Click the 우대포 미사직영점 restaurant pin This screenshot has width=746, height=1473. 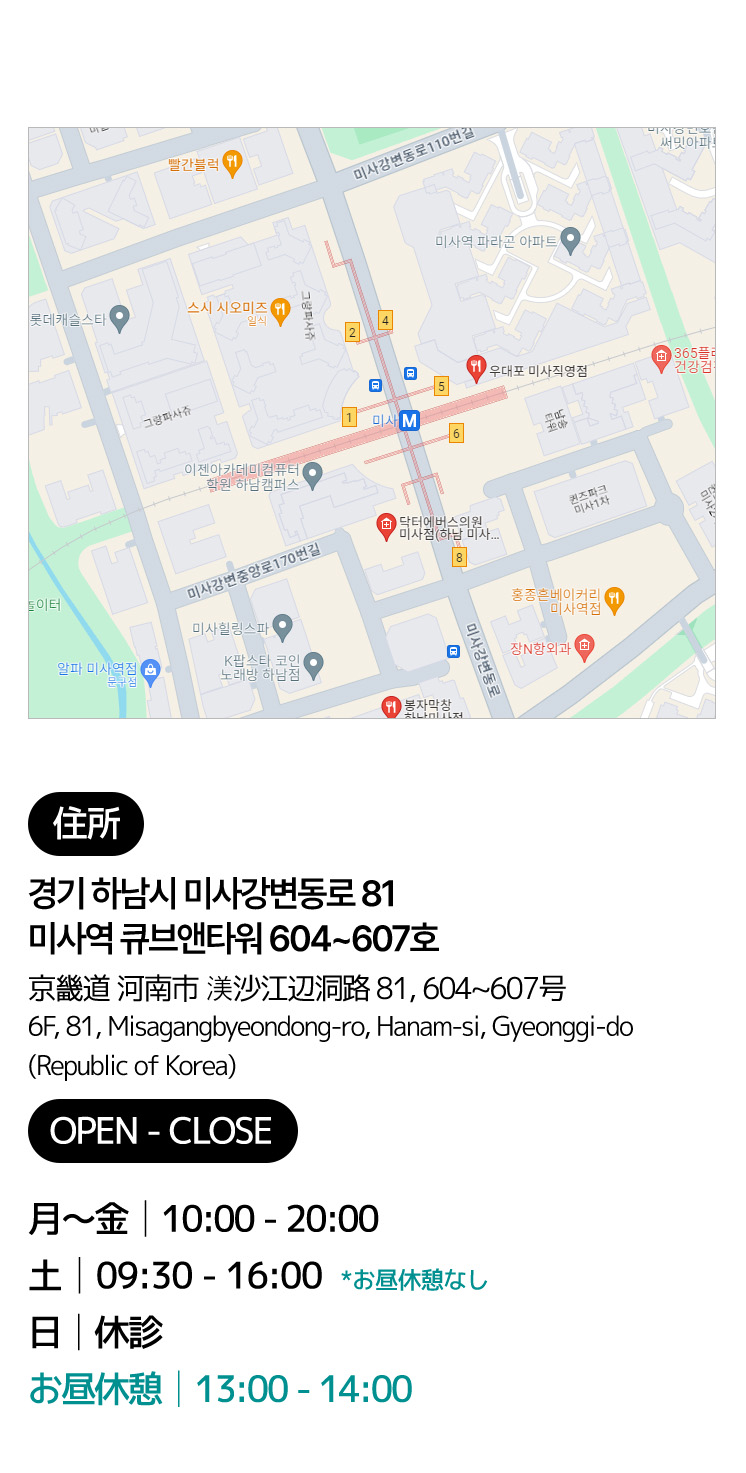[474, 366]
